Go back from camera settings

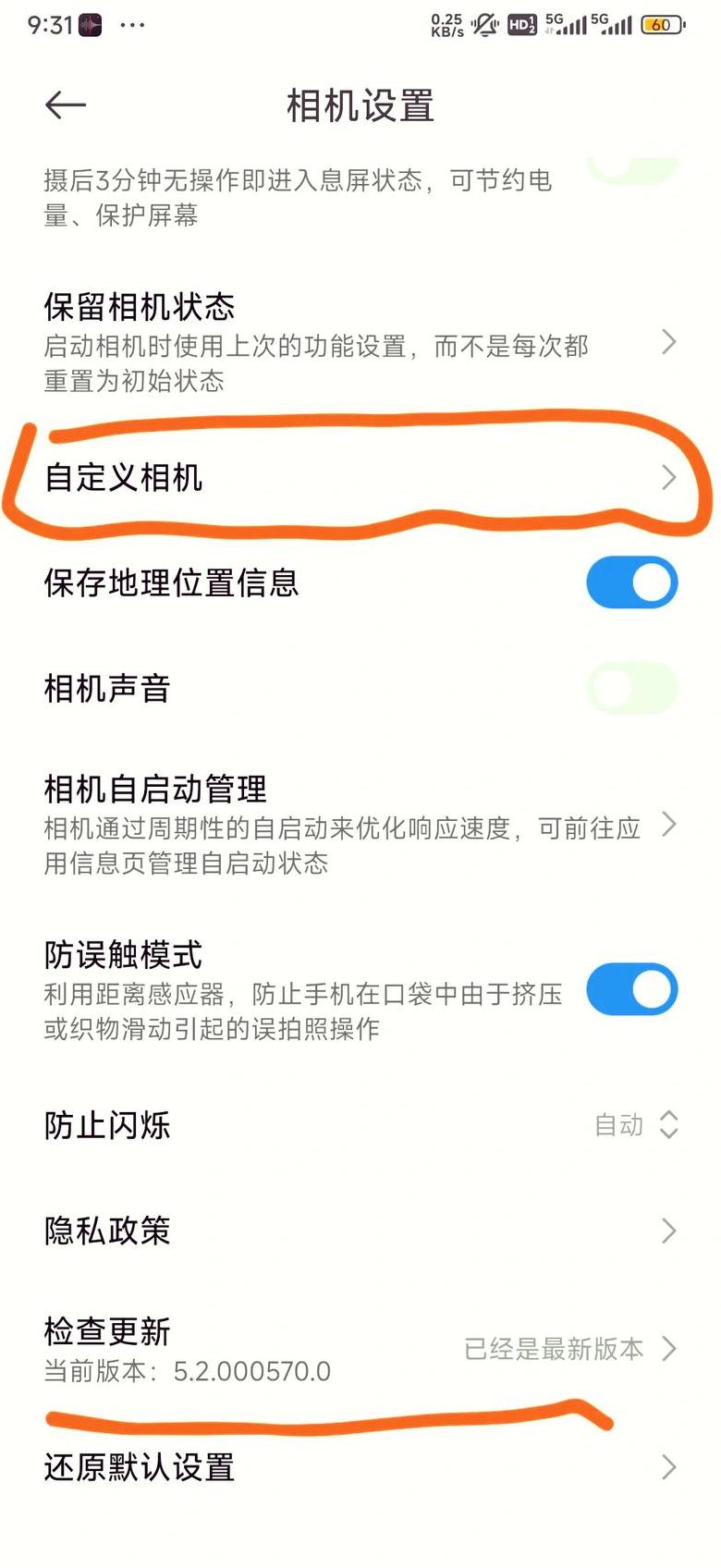coord(65,105)
